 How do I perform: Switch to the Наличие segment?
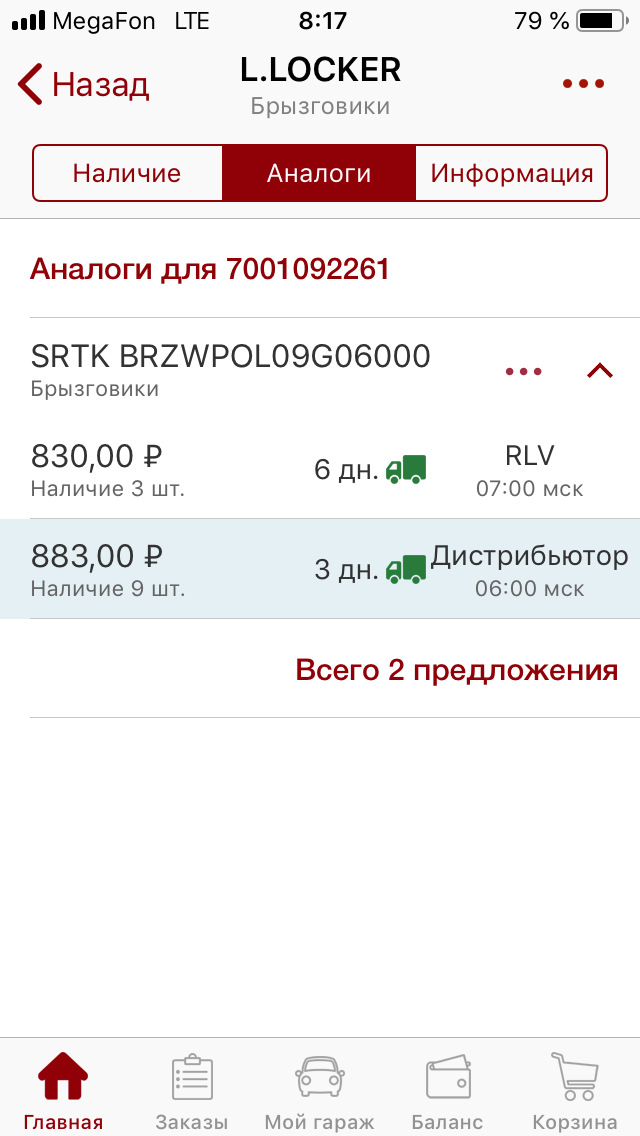(127, 173)
